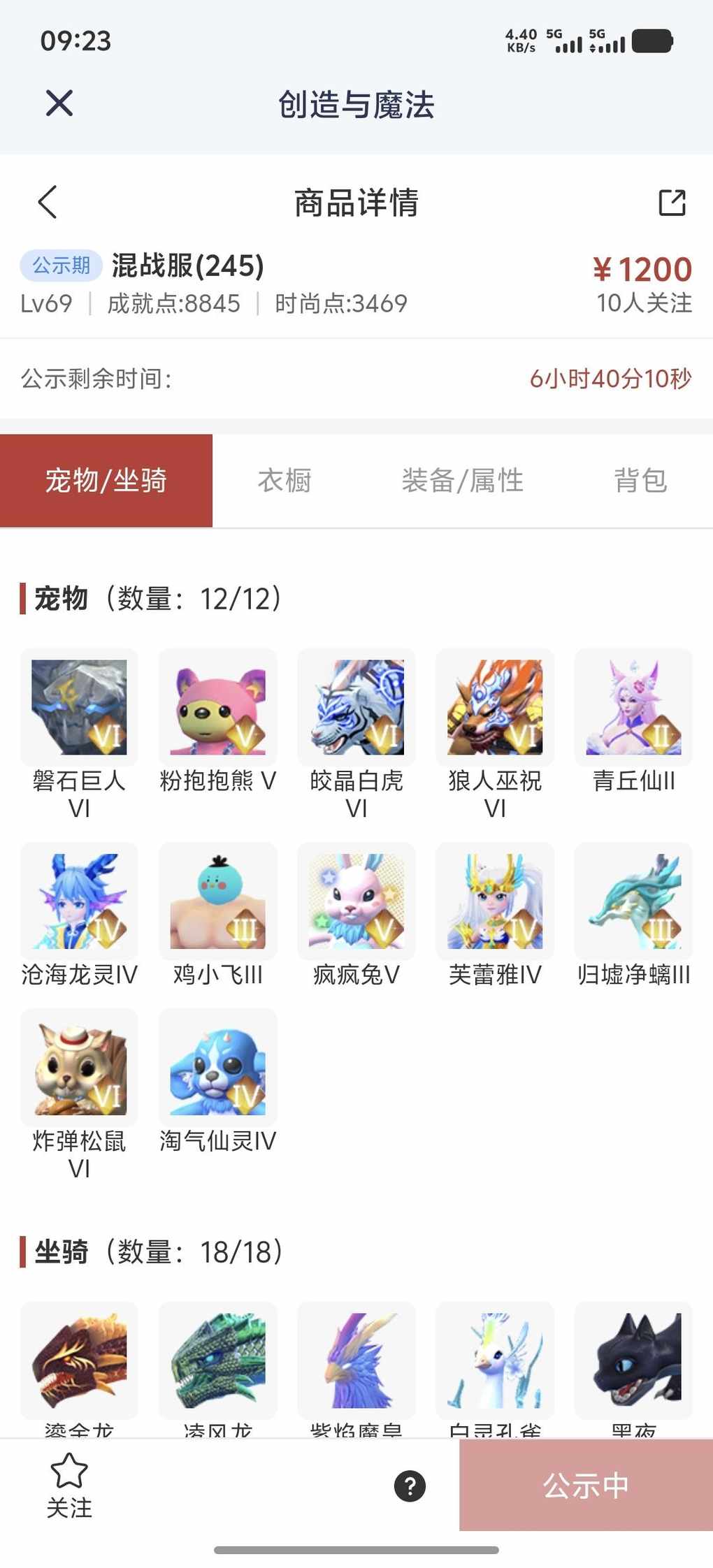Open pet 疯疯兔V

[356, 901]
